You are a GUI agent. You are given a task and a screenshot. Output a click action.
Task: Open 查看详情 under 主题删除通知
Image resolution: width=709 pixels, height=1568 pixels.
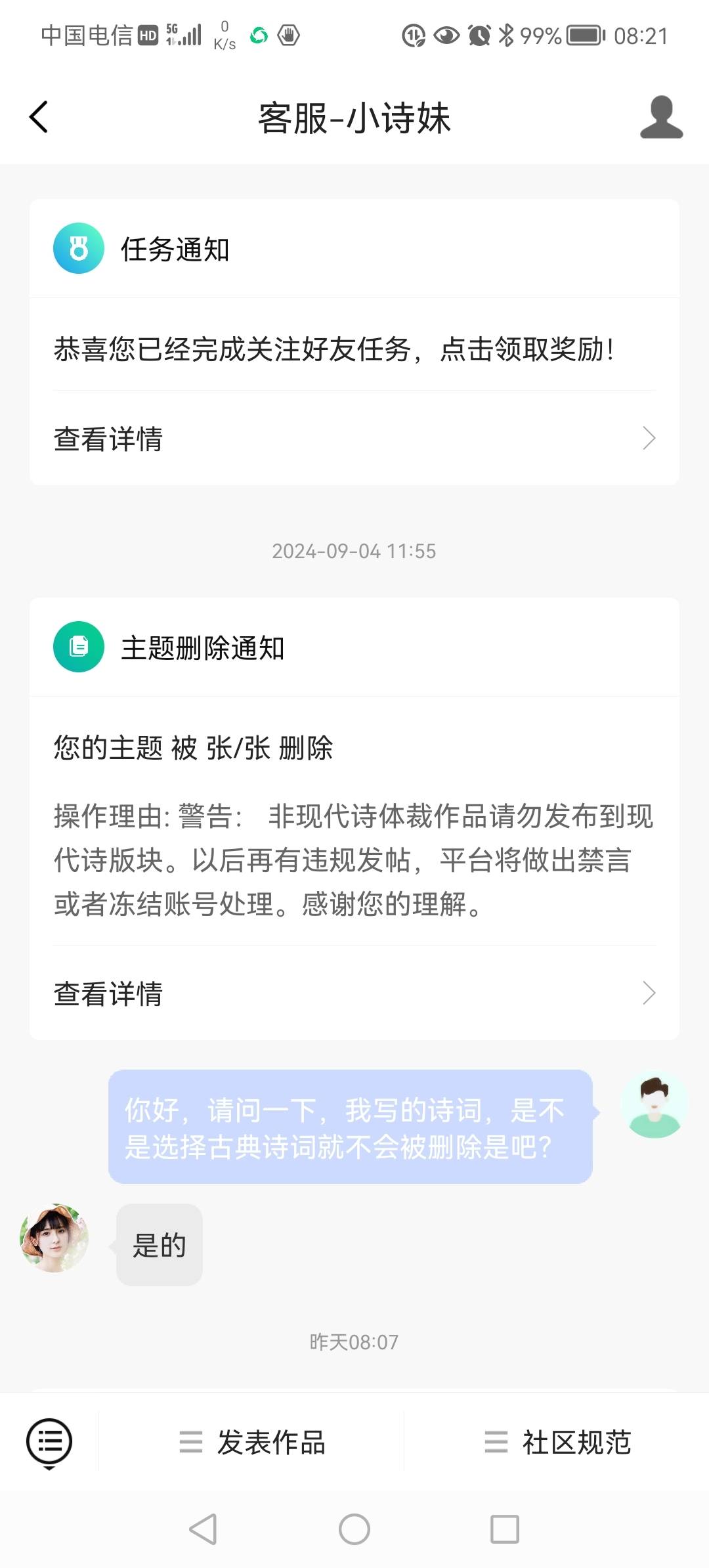(354, 993)
